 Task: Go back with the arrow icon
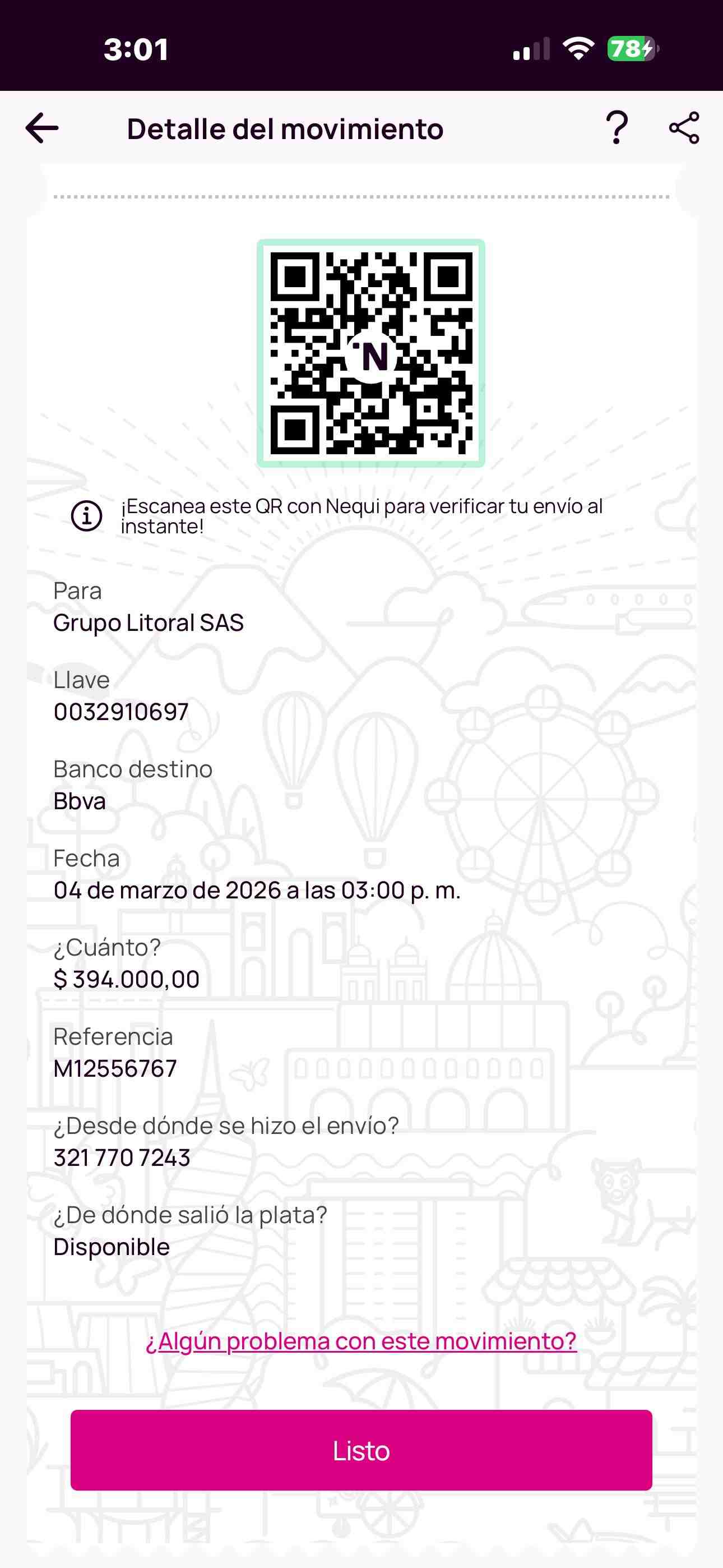[42, 128]
